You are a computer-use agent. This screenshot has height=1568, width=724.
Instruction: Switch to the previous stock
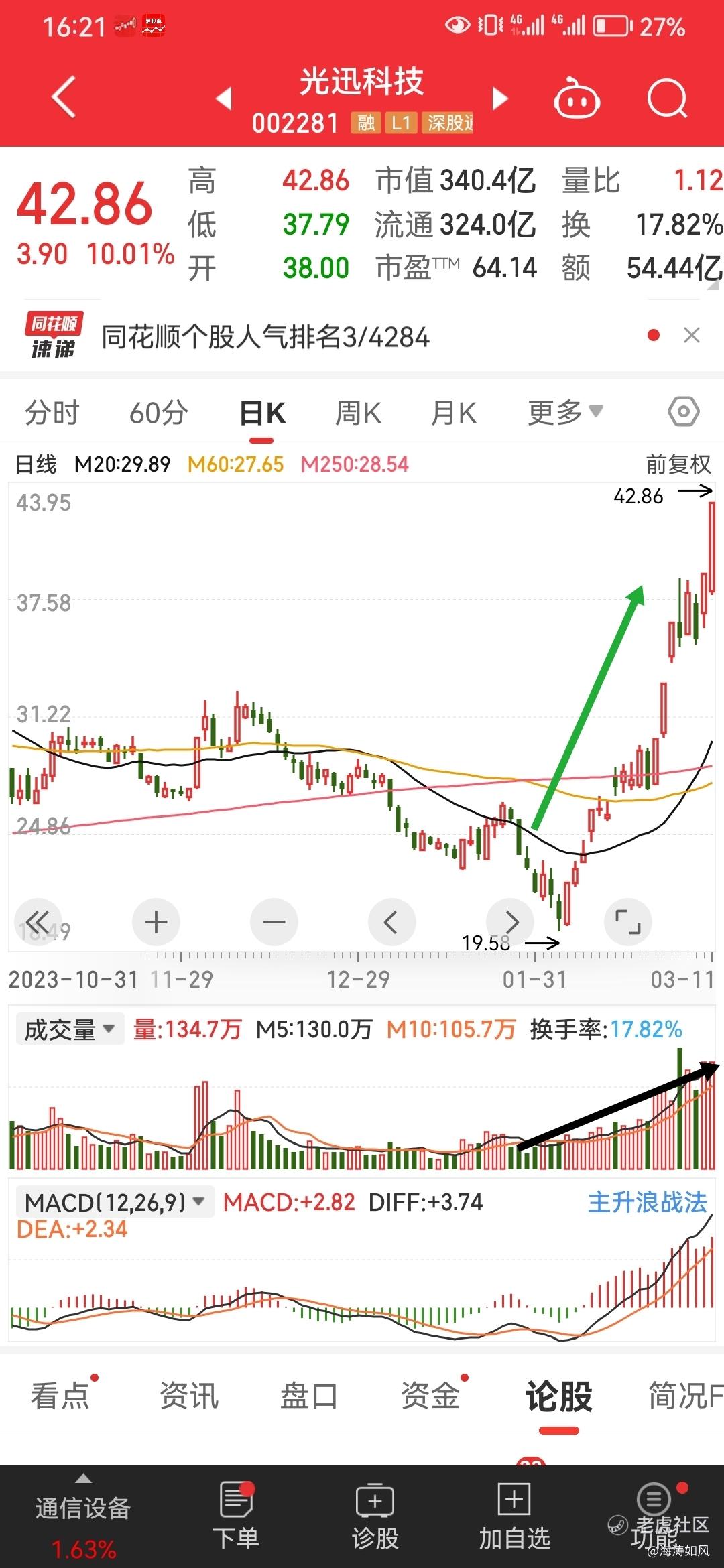click(x=225, y=99)
